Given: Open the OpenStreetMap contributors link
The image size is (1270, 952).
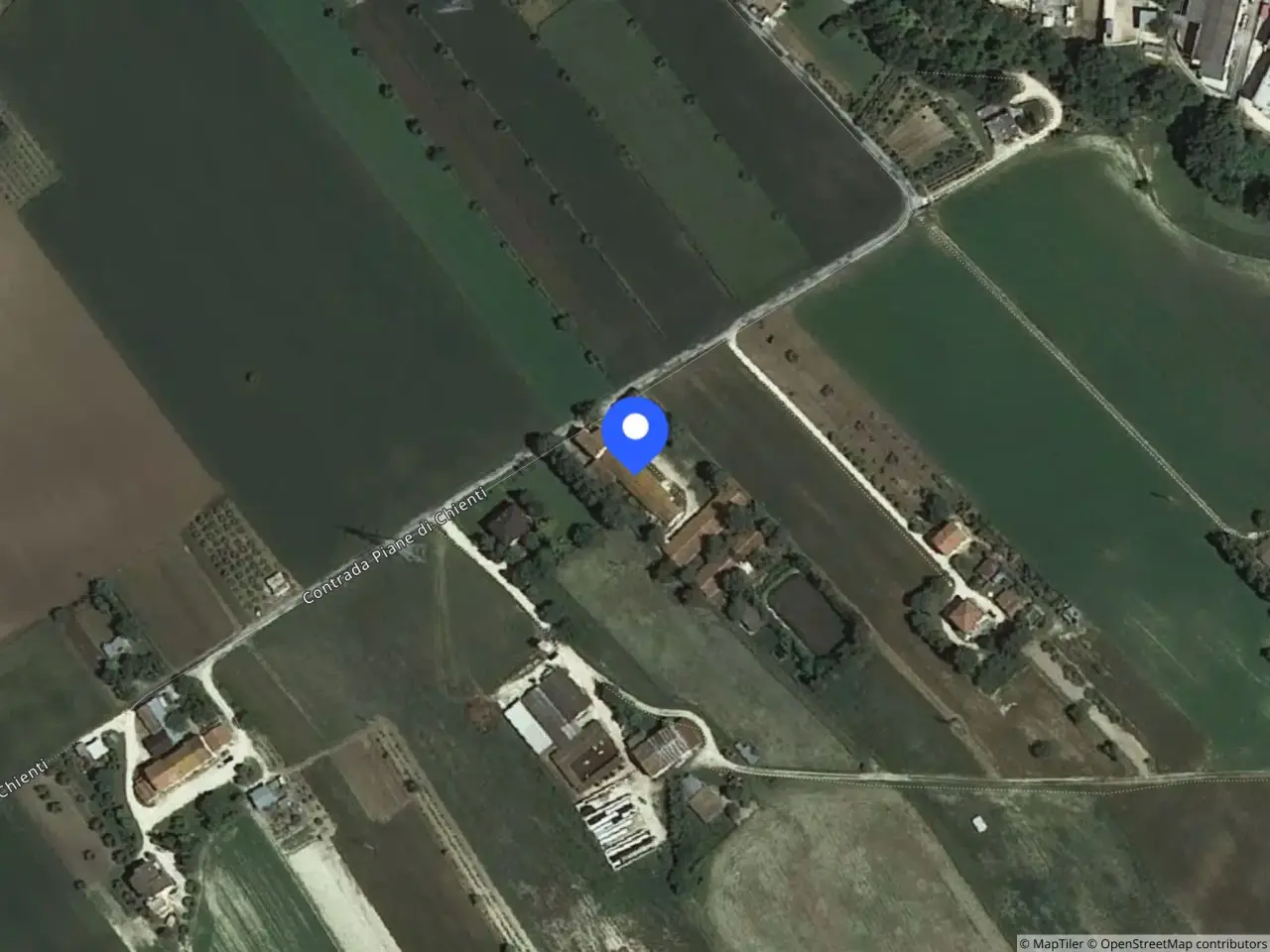Looking at the screenshot, I should (1182, 943).
